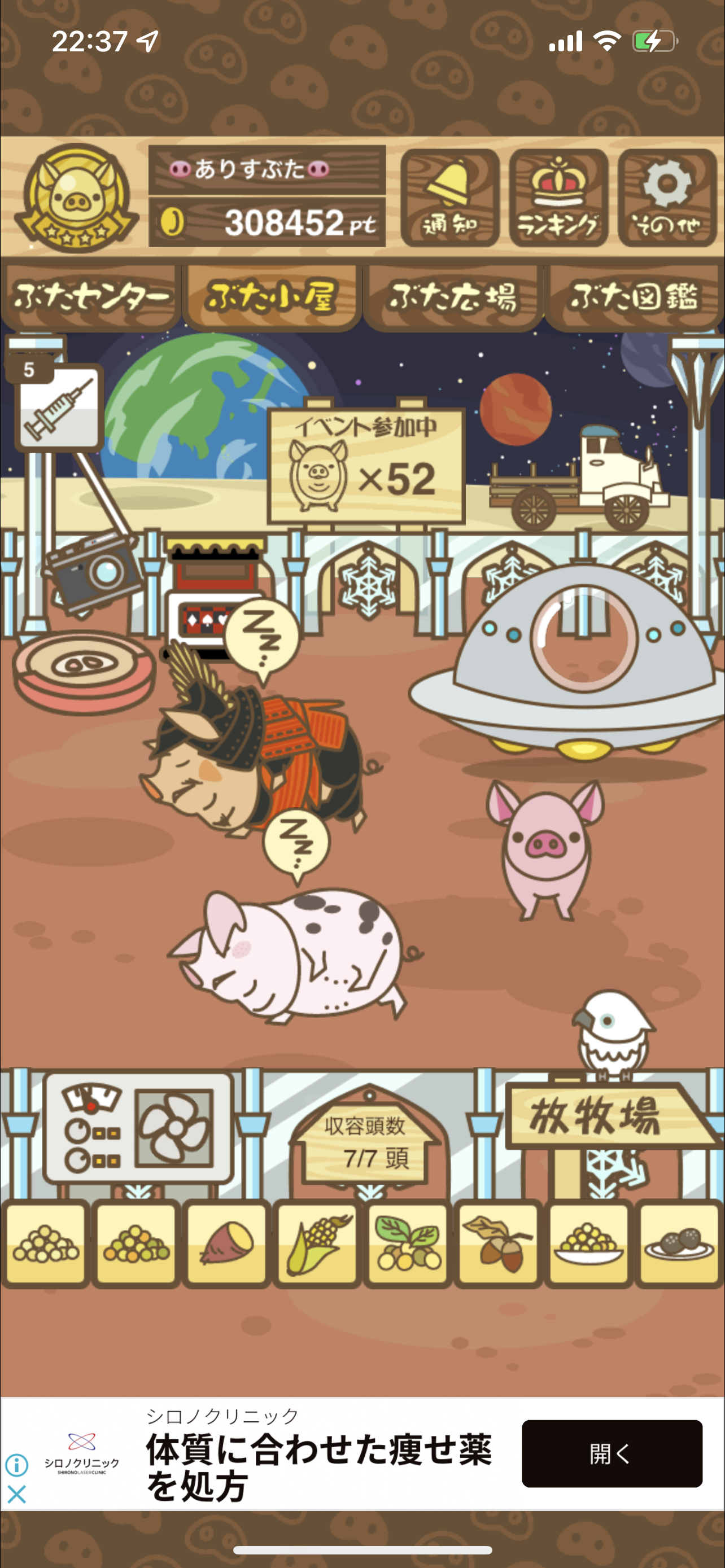This screenshot has width=725, height=1568.
Task: Select the corn feed
Action: coord(317,1243)
